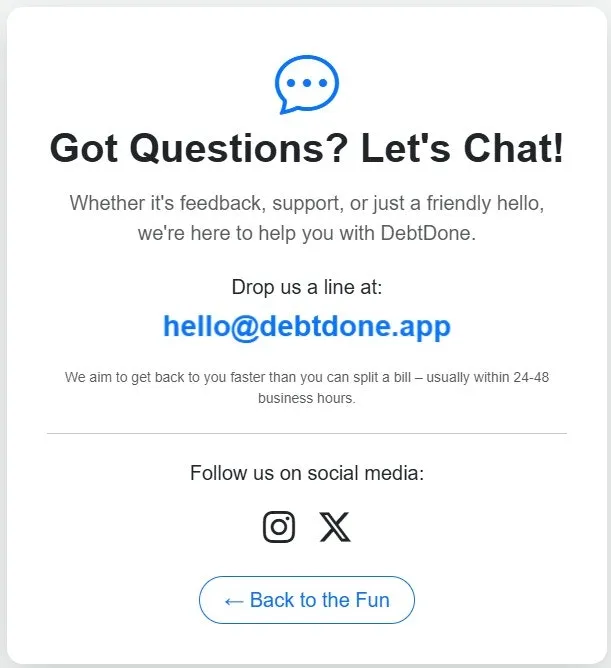Open the Instagram social icon
The height and width of the screenshot is (668, 611).
[279, 527]
